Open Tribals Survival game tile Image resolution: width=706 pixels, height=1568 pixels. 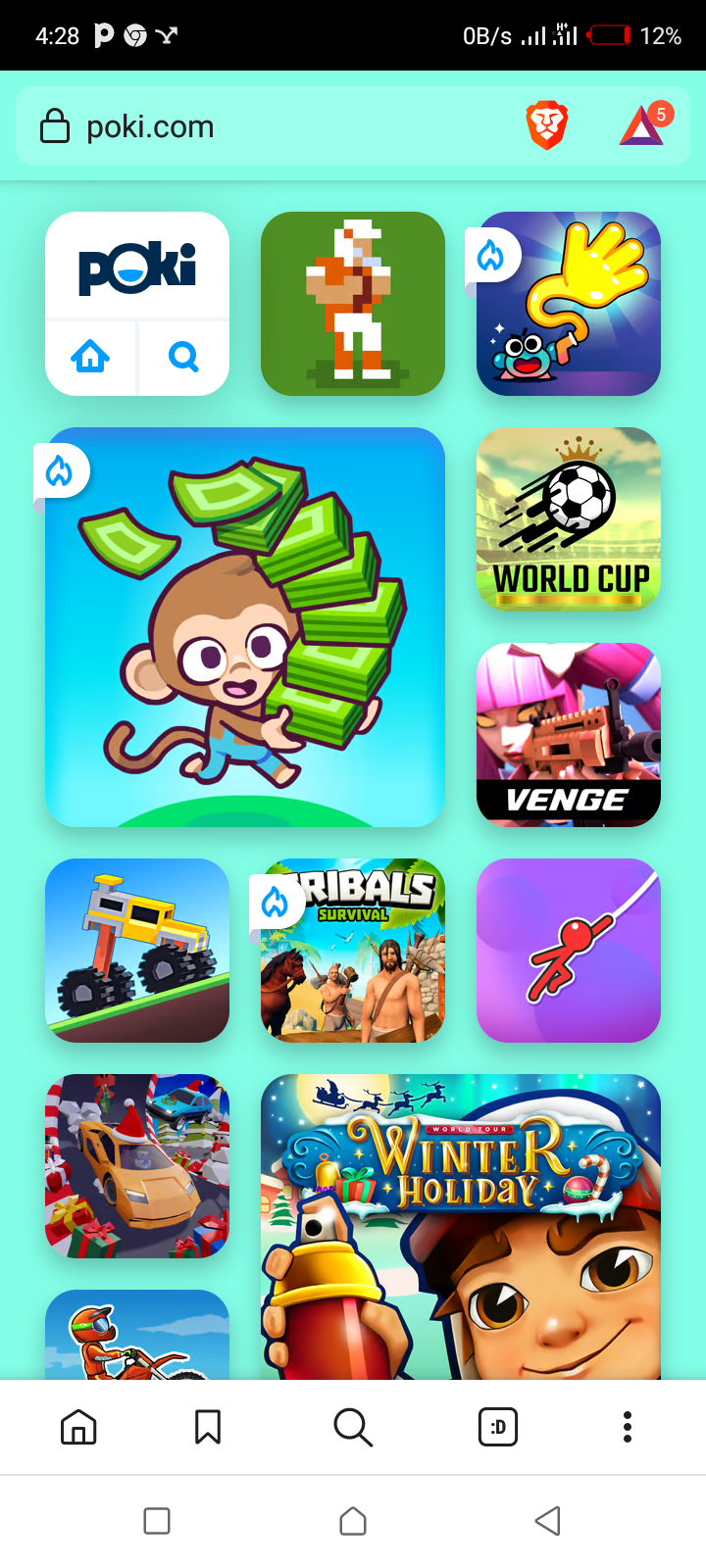click(x=353, y=951)
